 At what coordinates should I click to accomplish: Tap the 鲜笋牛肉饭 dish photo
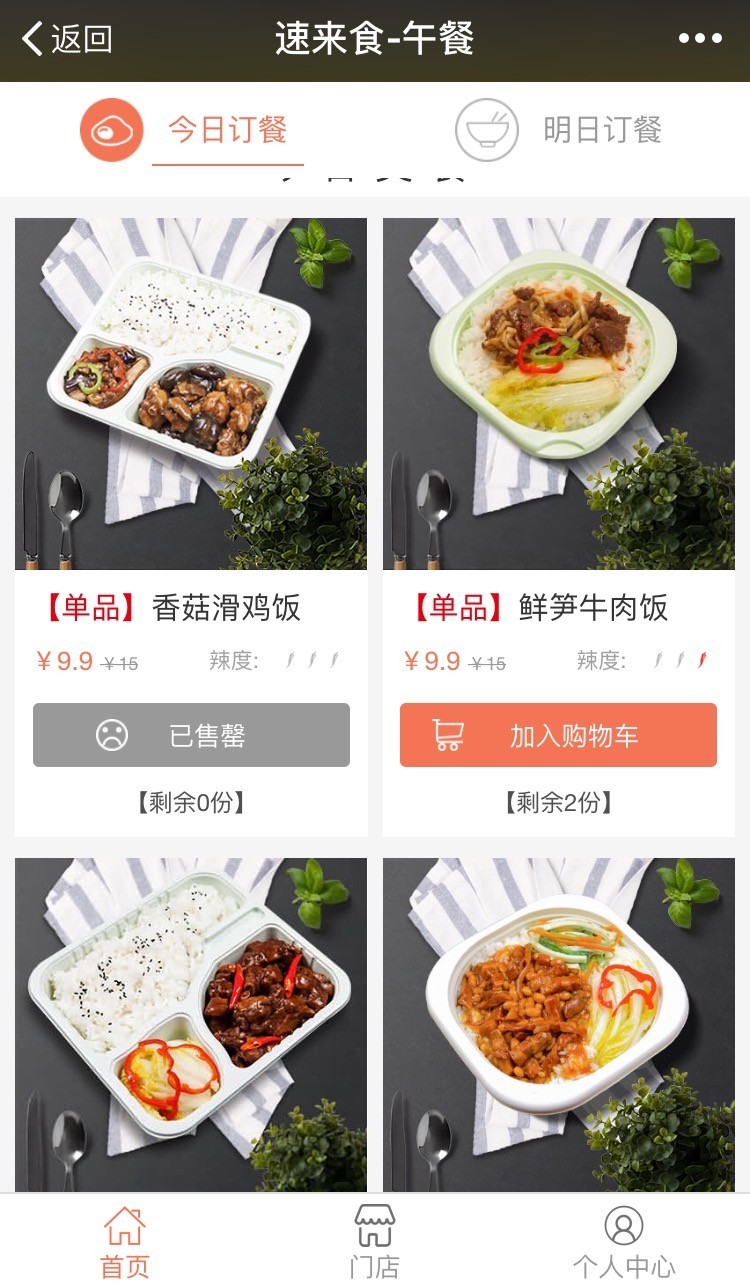561,390
